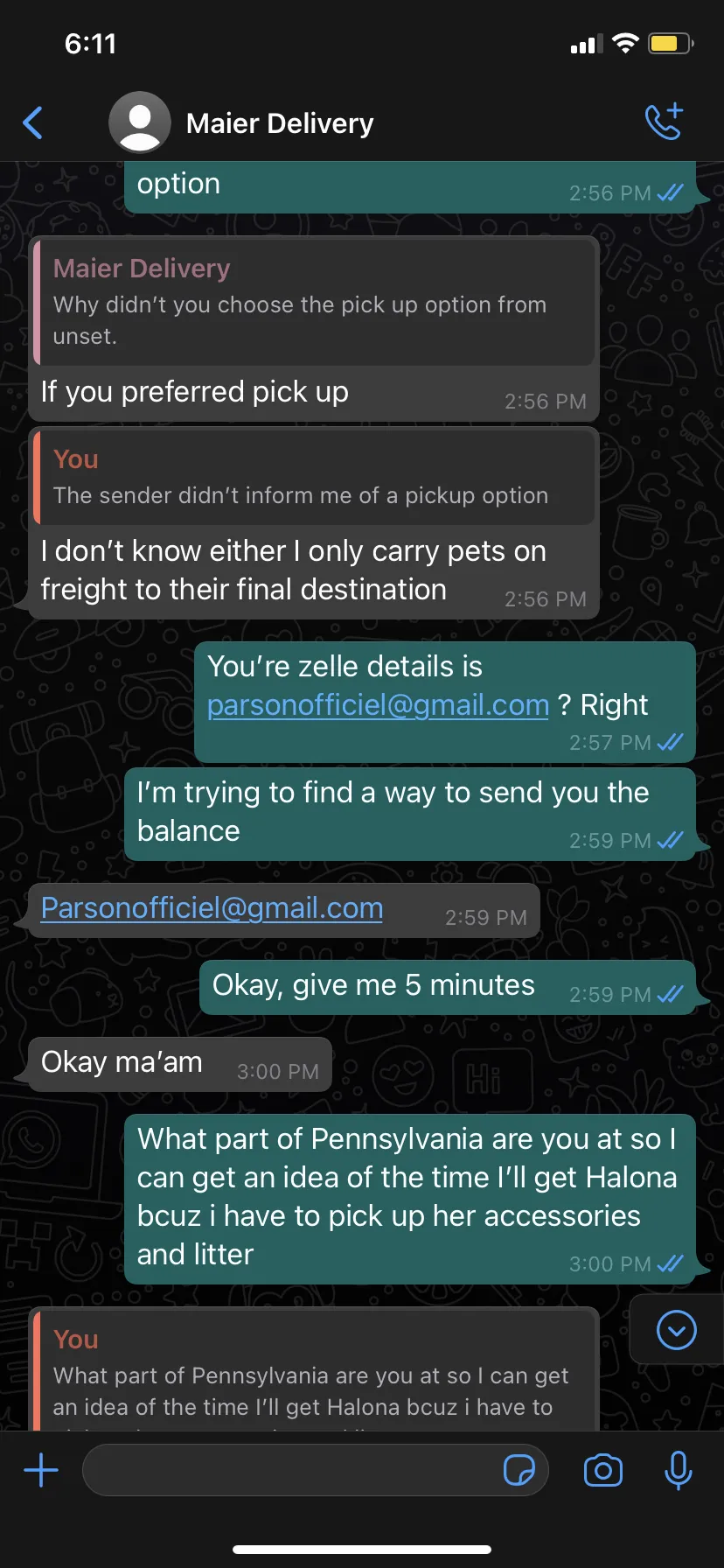724x1568 pixels.
Task: Jump to the latest messages
Action: [x=676, y=1330]
